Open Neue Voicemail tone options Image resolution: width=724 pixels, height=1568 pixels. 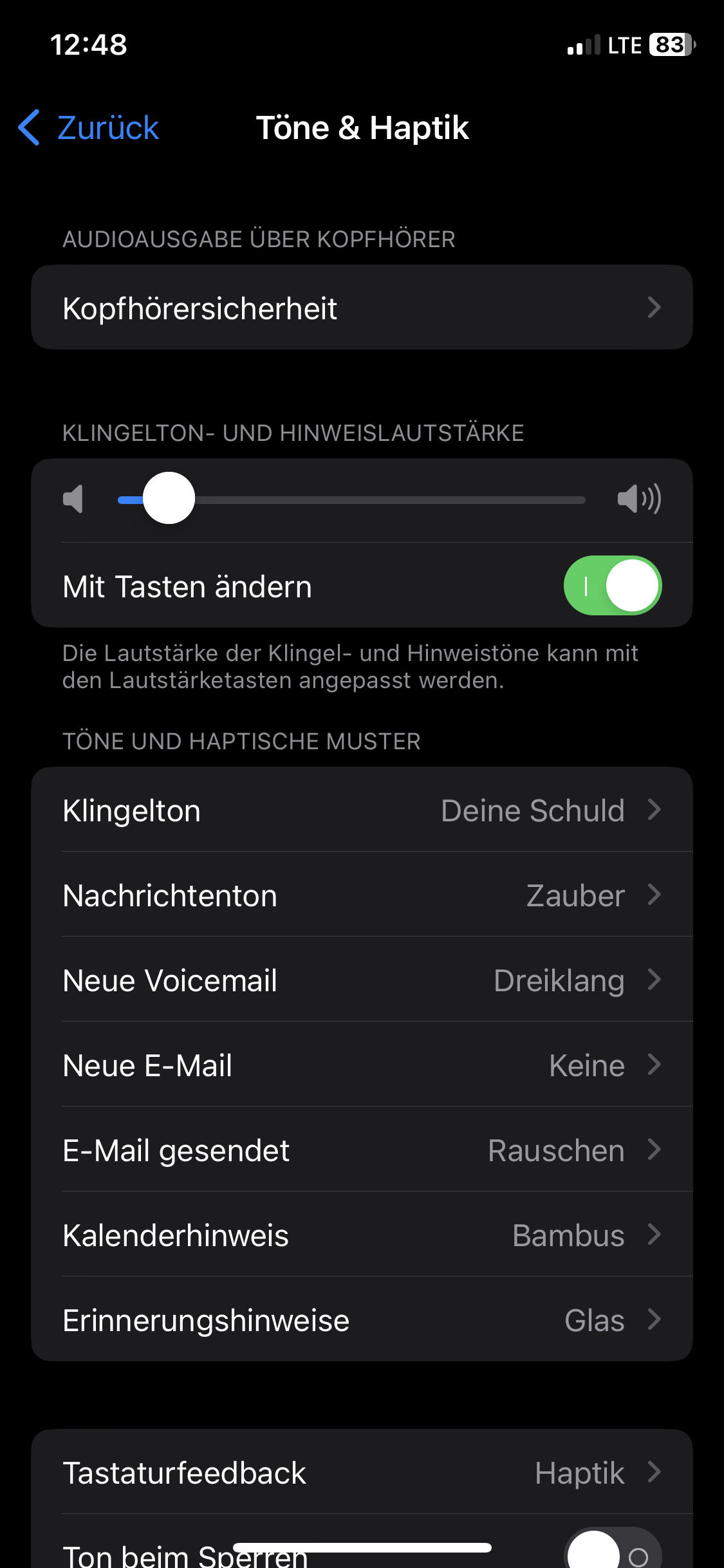tap(362, 980)
